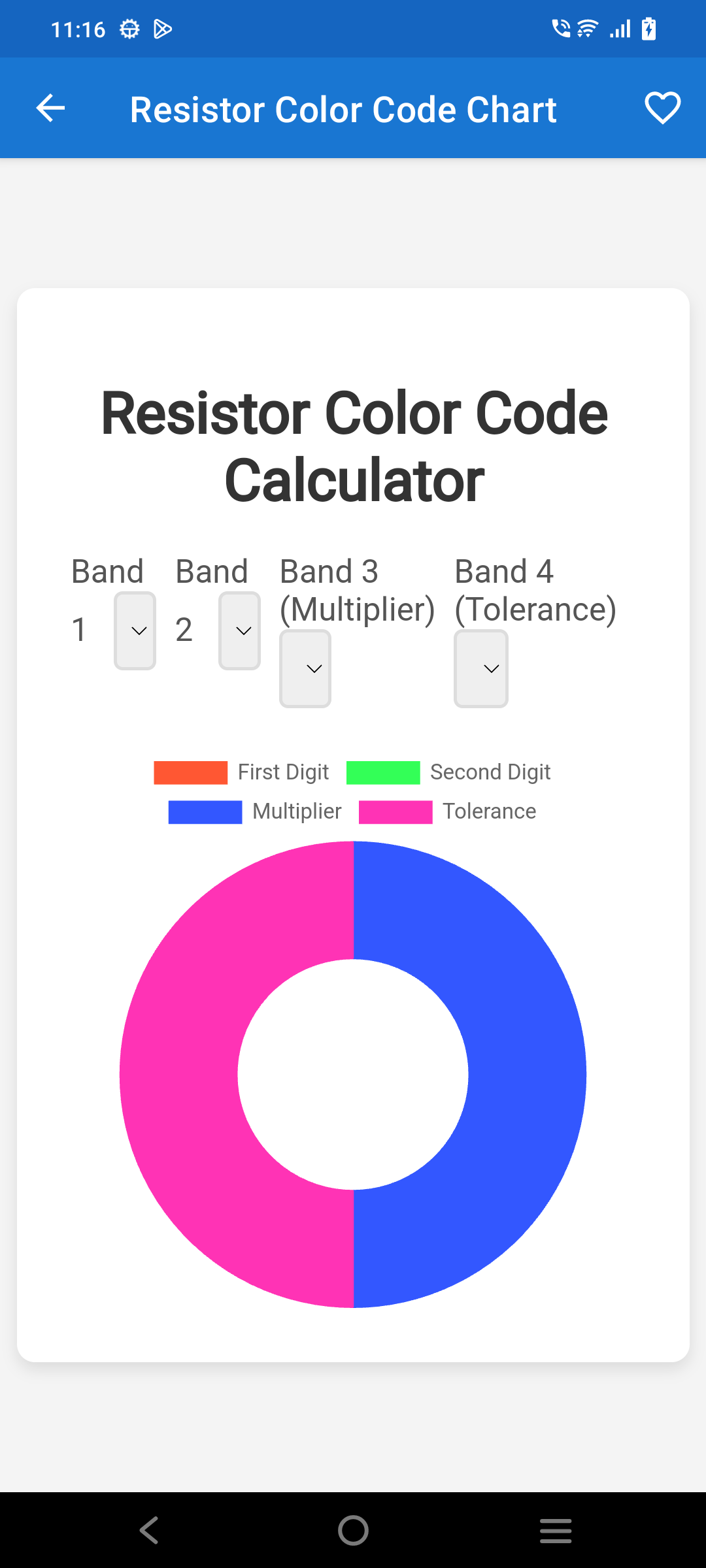
Task: Open recent apps from navigation bar
Action: [x=556, y=1530]
